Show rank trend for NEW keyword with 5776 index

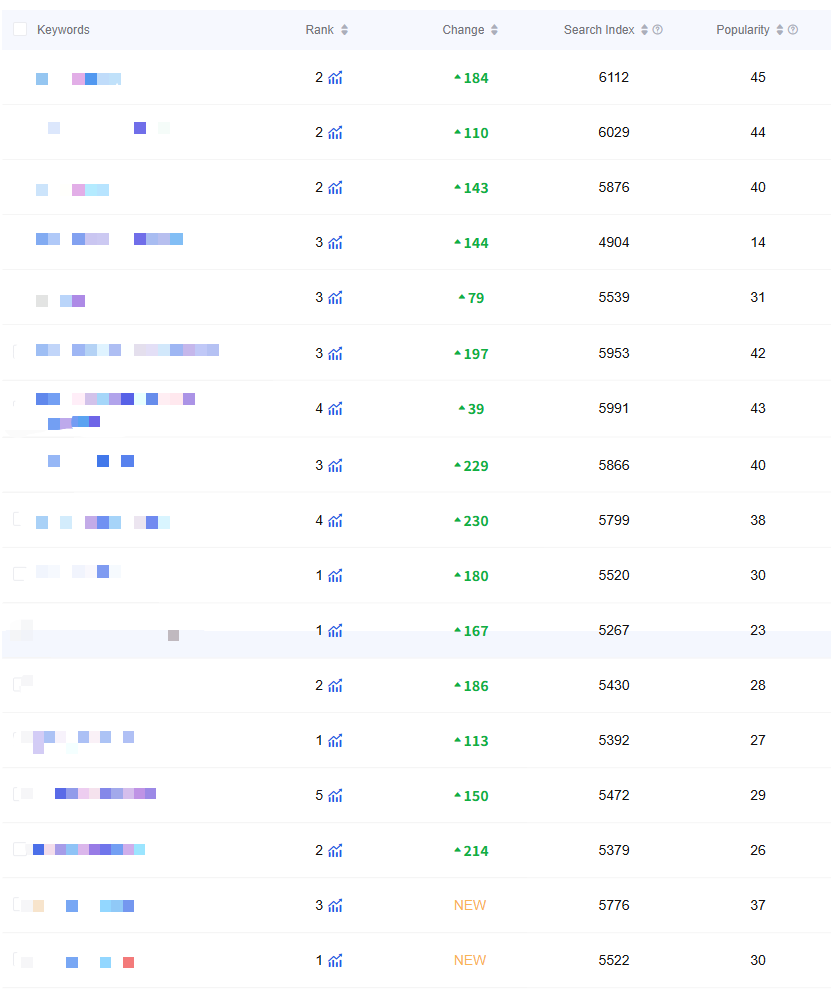click(x=335, y=906)
